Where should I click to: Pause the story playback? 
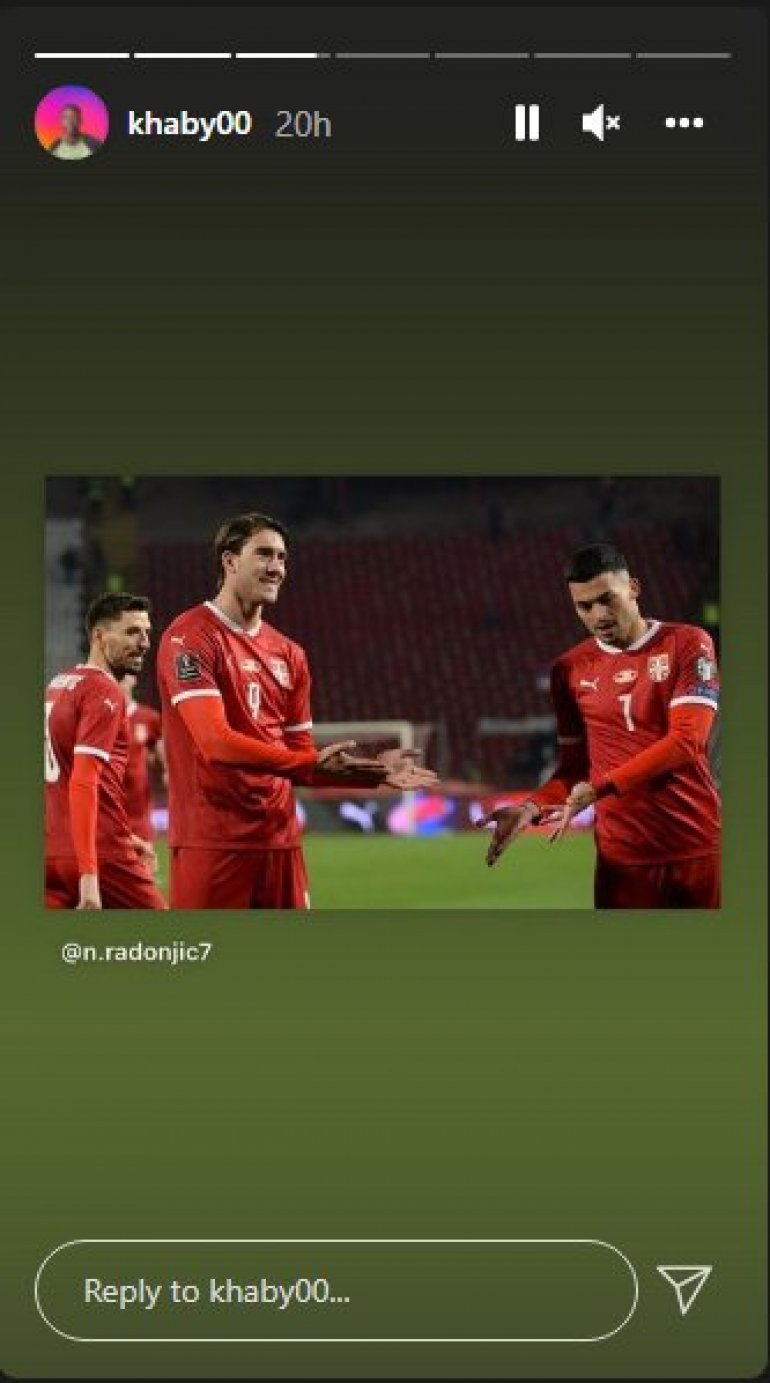[527, 123]
